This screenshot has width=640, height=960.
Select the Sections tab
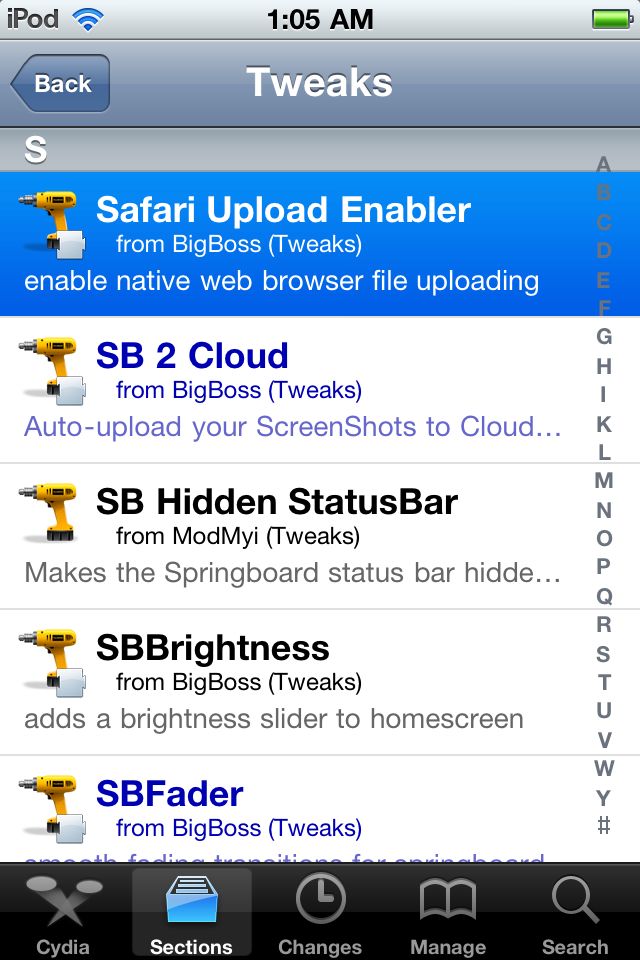click(x=191, y=915)
